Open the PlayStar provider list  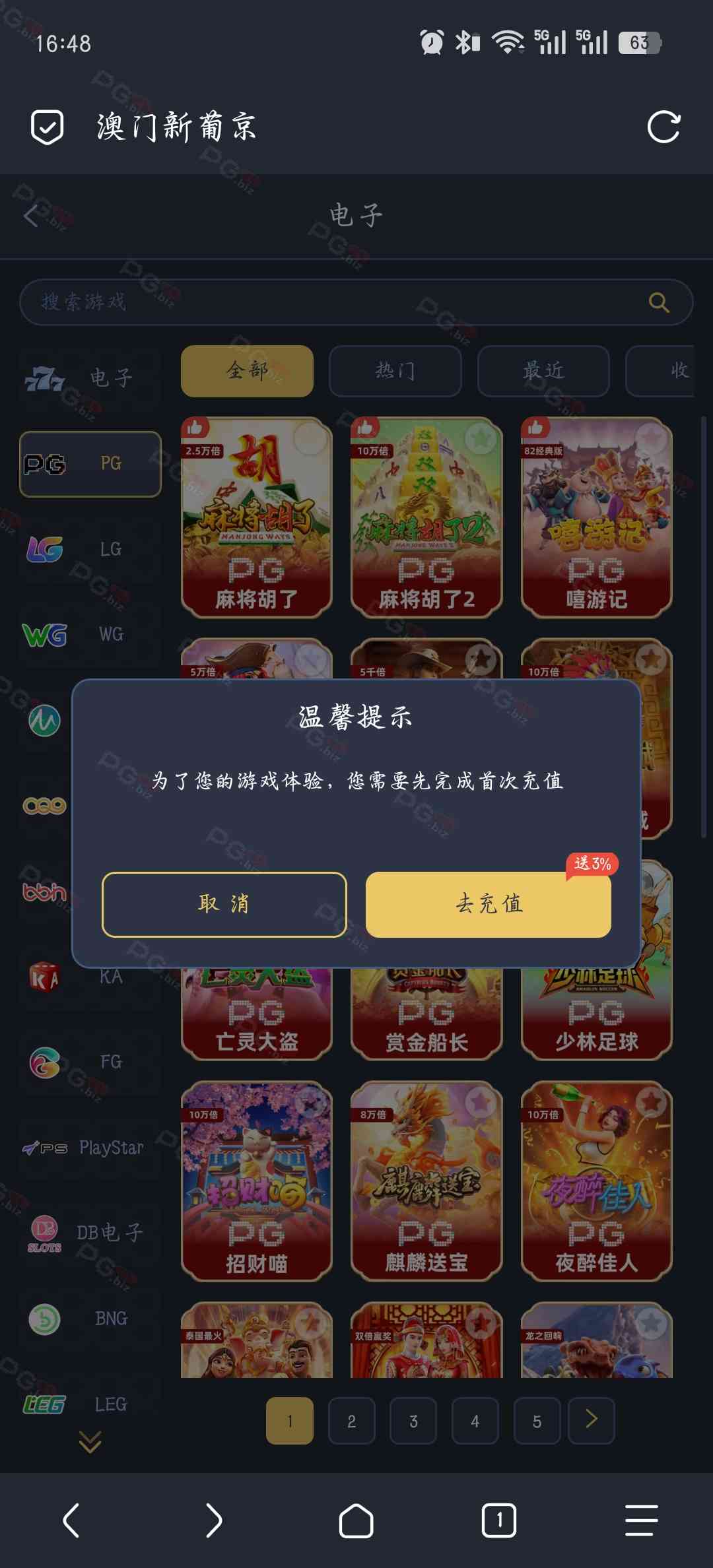[90, 1148]
